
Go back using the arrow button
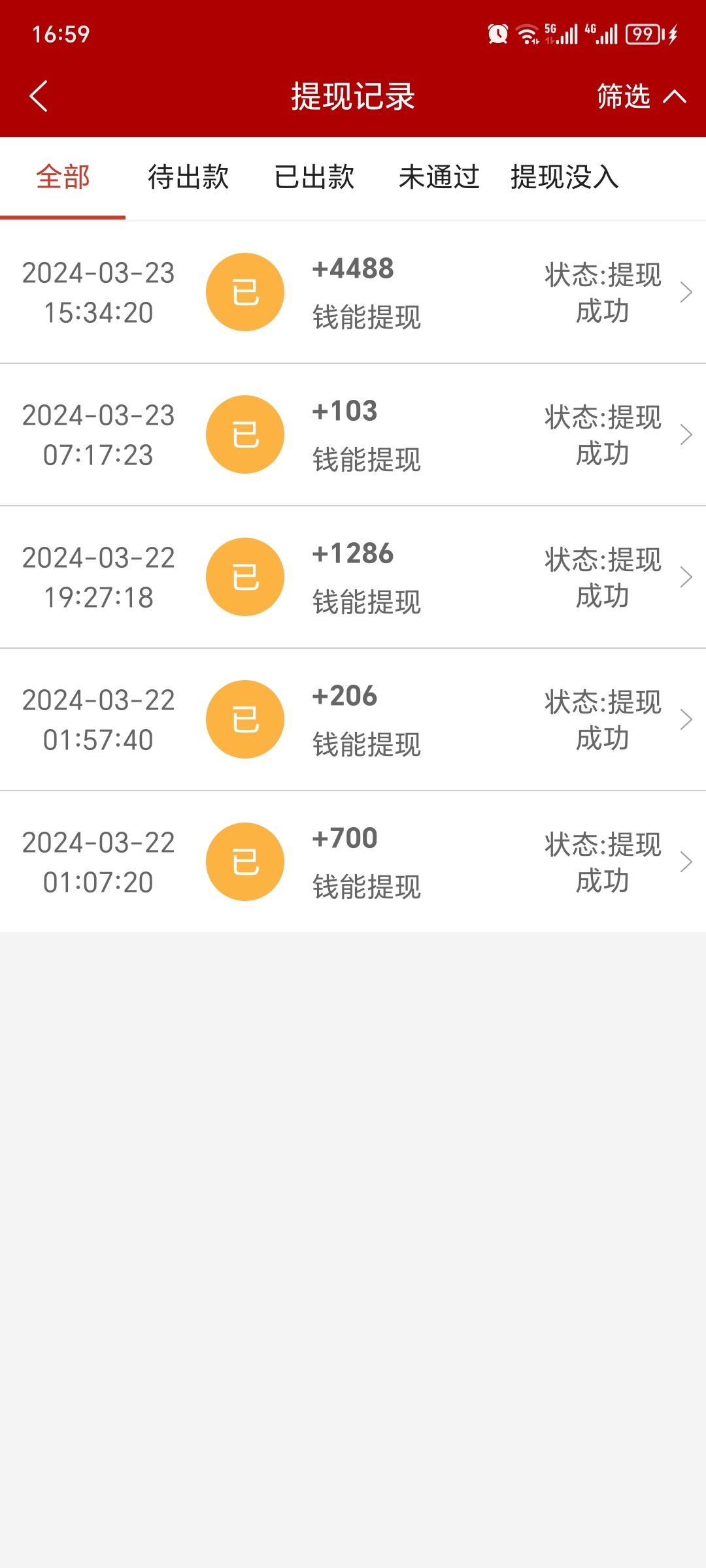click(x=37, y=97)
